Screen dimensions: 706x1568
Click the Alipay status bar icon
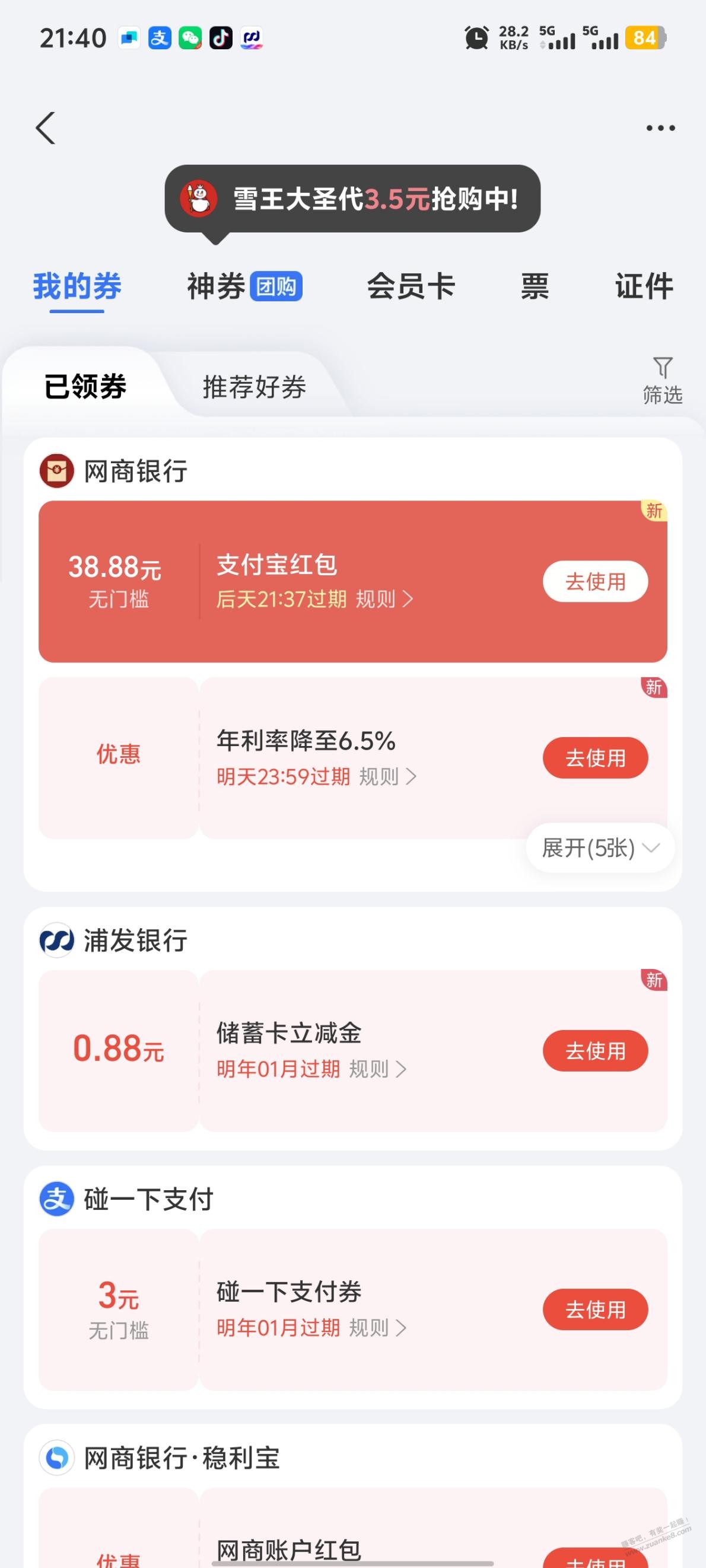tap(158, 38)
